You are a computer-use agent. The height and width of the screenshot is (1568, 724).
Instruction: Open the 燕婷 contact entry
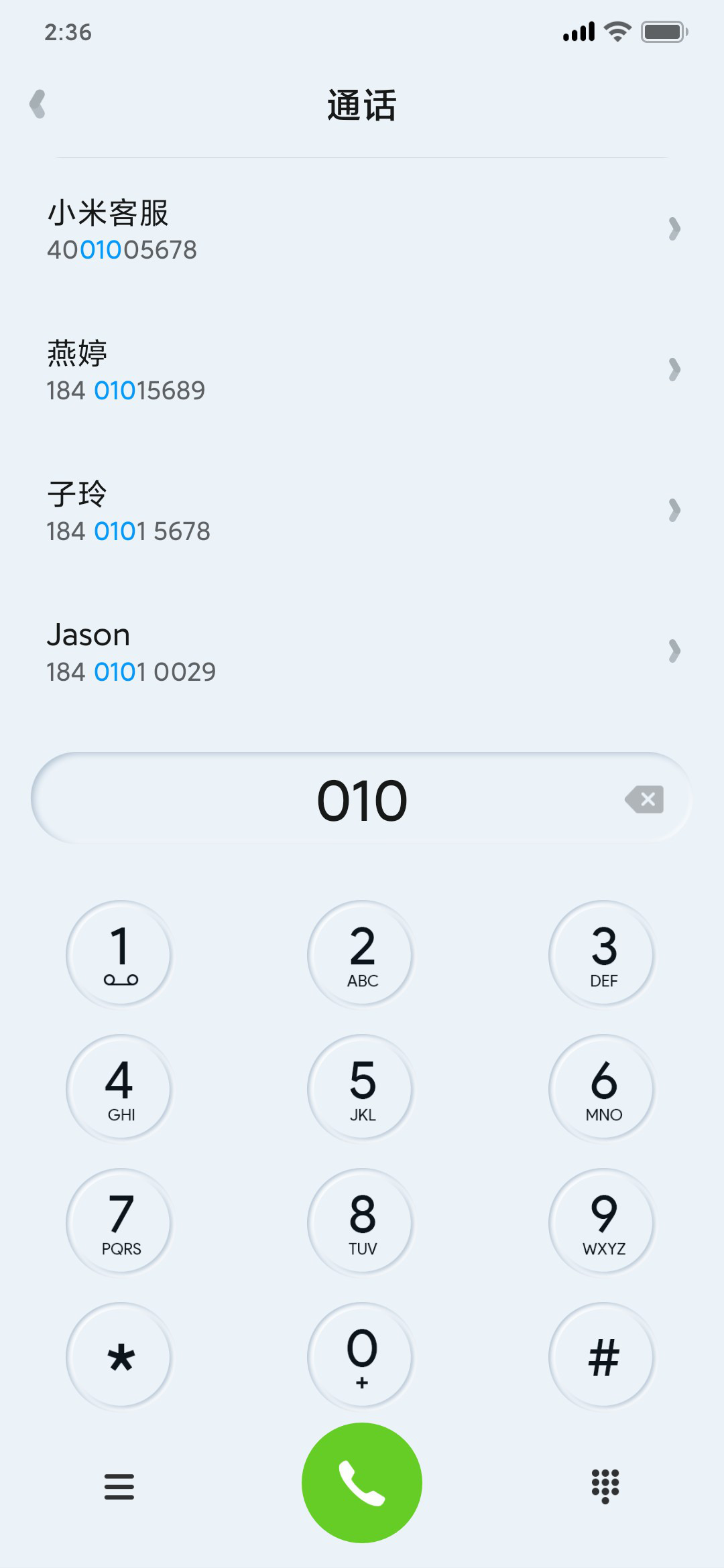(x=362, y=371)
